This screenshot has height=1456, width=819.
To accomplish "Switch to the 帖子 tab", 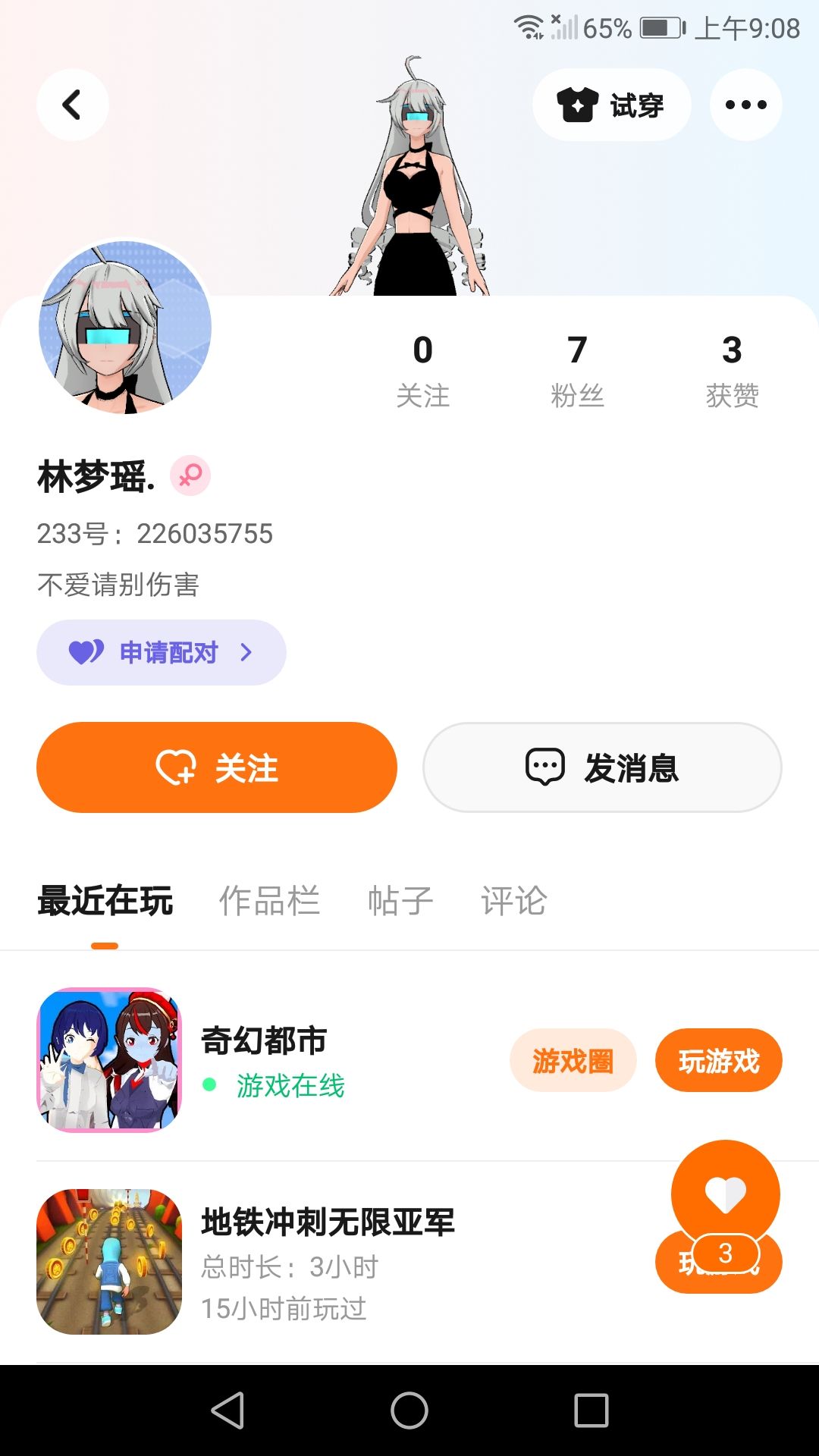I will [400, 901].
